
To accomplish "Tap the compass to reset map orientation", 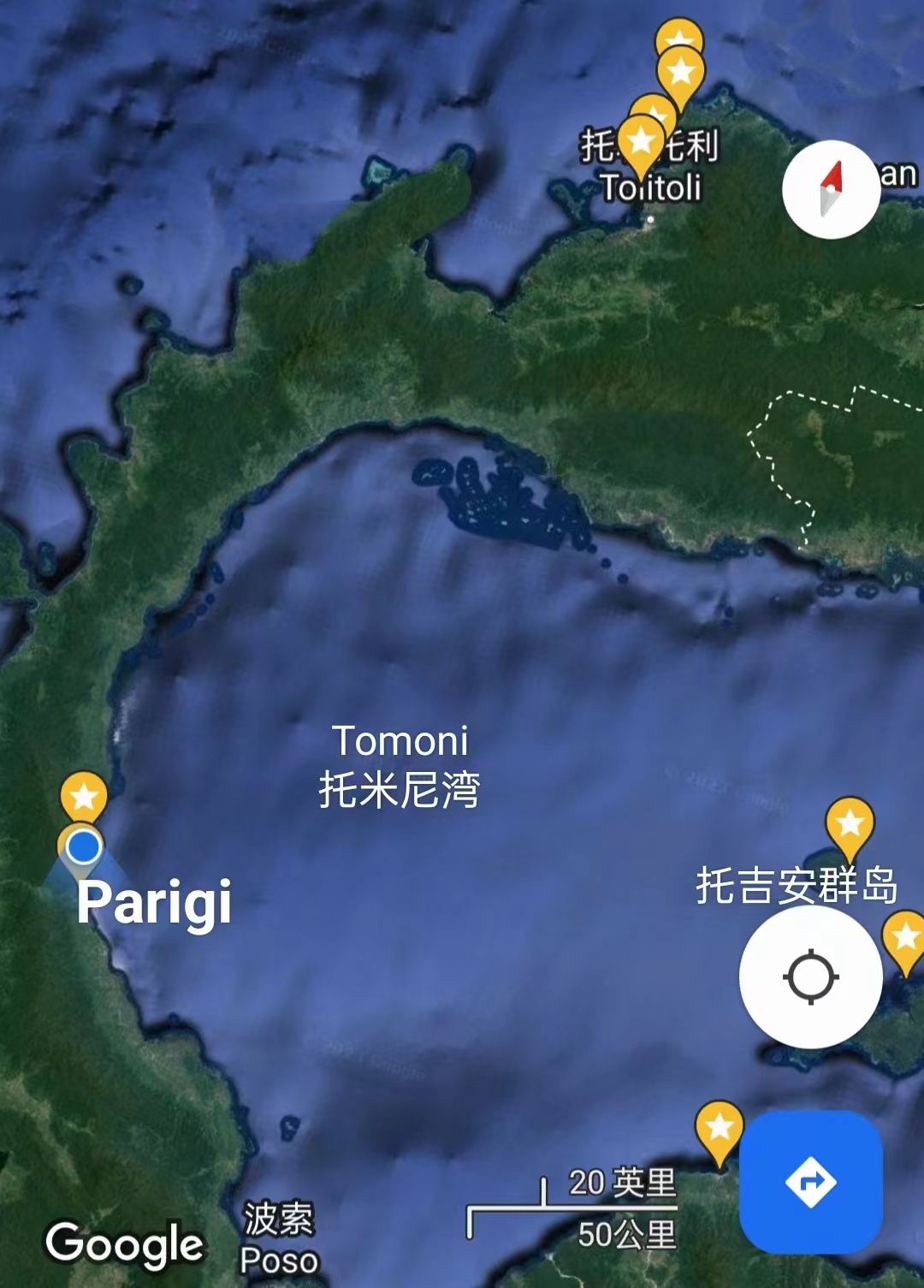I will (831, 190).
